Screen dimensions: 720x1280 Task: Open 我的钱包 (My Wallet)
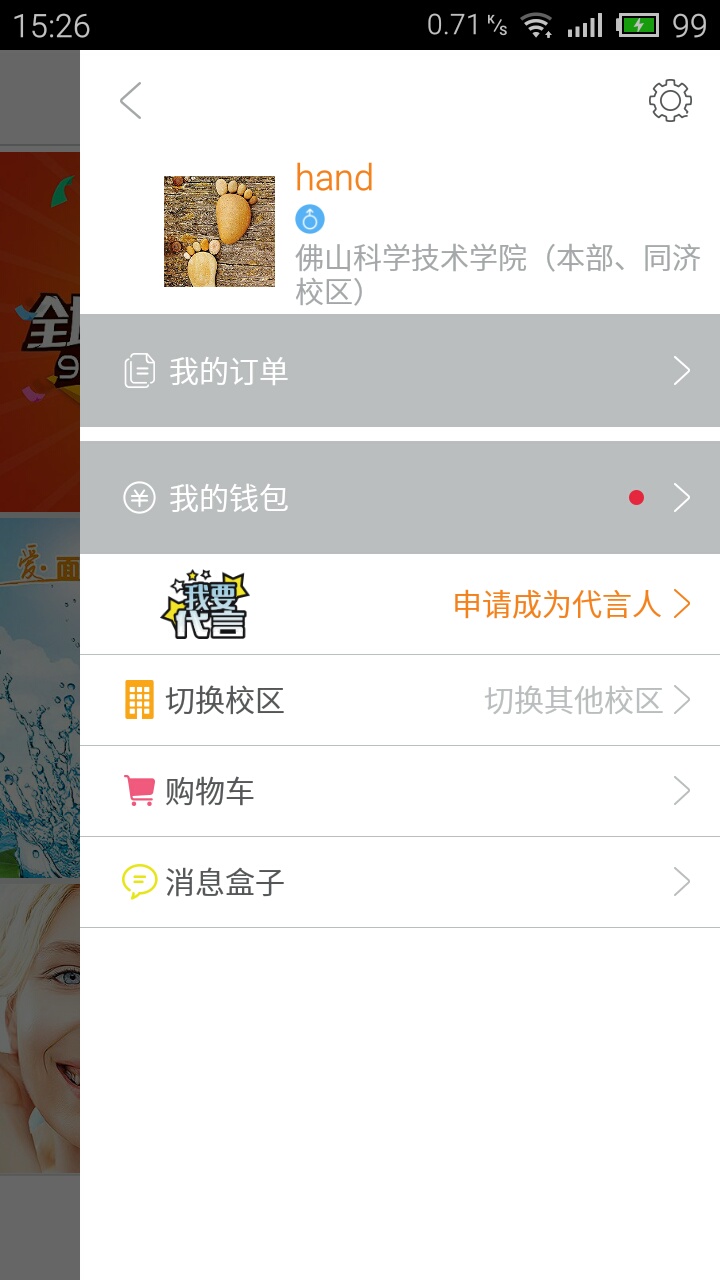pyautogui.click(x=400, y=497)
